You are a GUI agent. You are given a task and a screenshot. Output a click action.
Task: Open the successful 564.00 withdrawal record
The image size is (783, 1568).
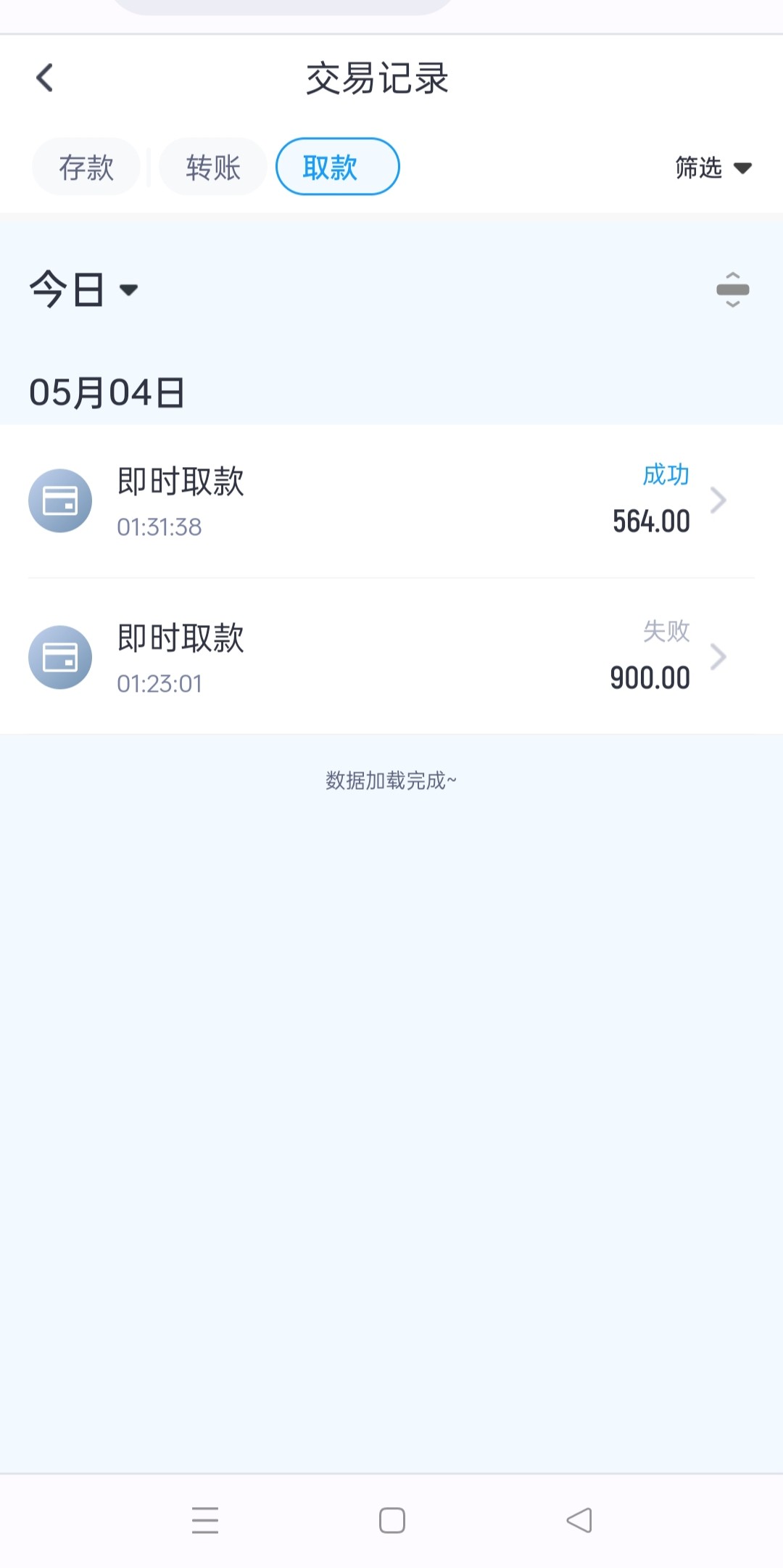point(391,500)
